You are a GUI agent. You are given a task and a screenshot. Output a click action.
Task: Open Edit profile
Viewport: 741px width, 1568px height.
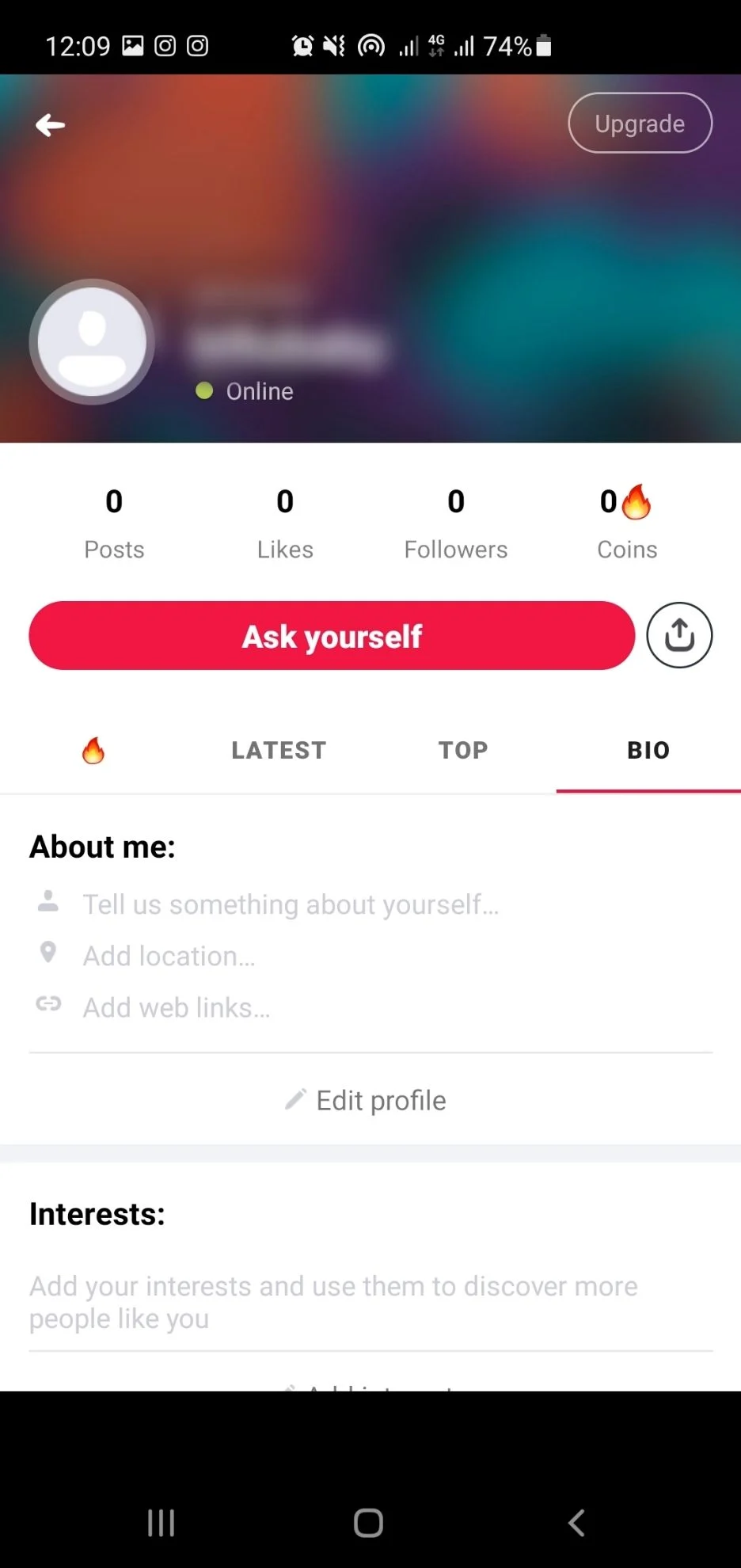pos(366,1100)
